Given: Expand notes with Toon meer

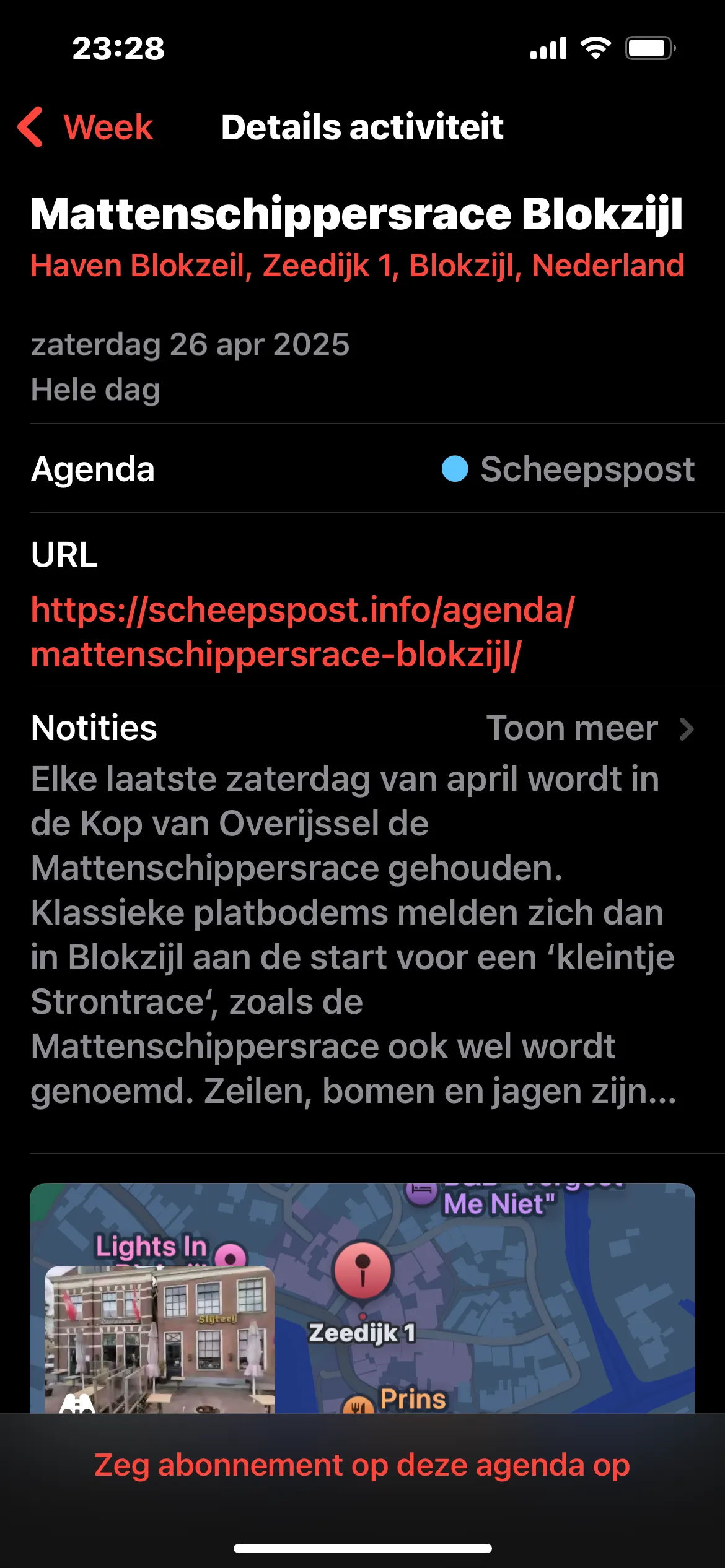Looking at the screenshot, I should 589,728.
